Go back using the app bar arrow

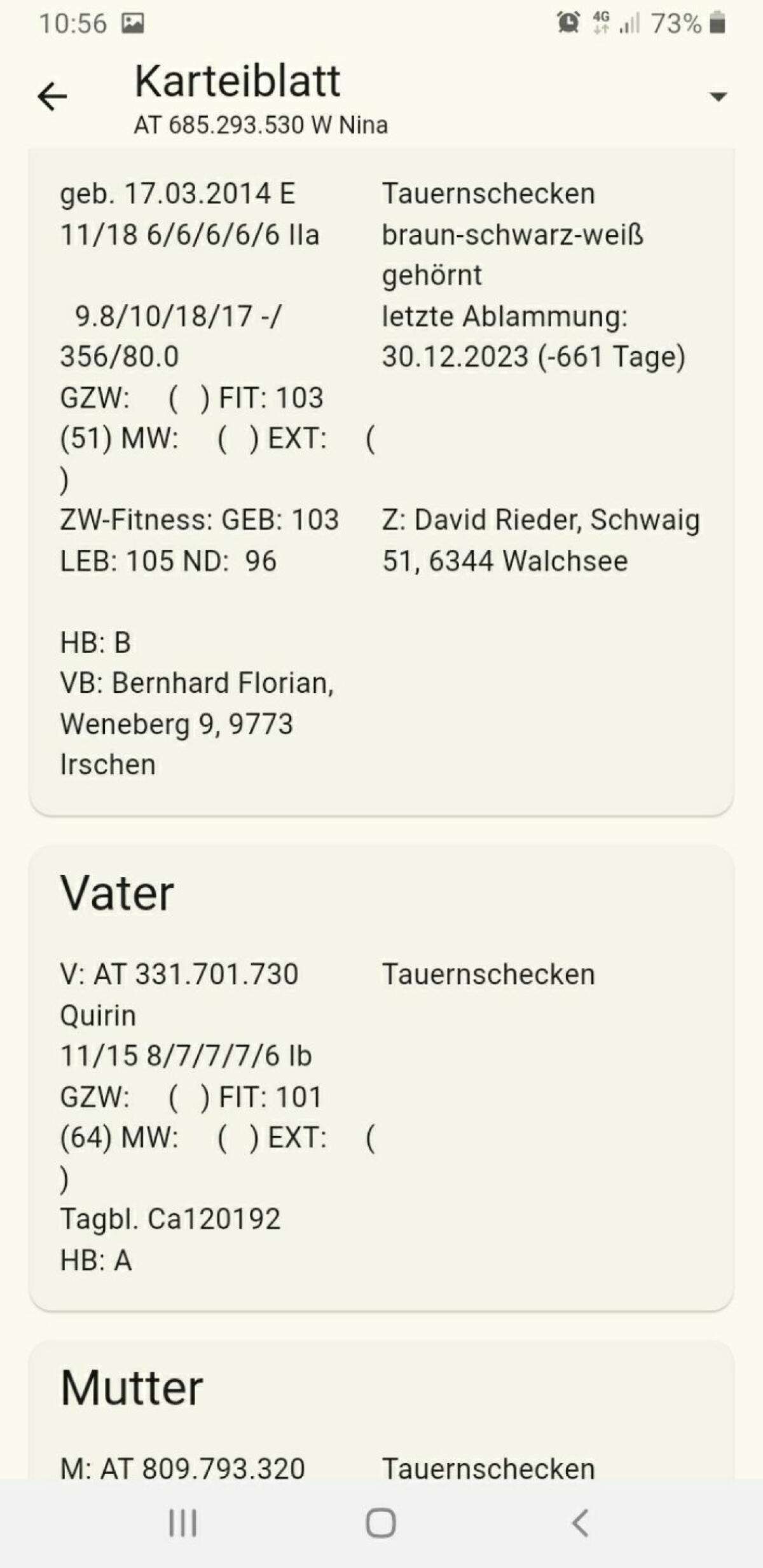point(52,97)
